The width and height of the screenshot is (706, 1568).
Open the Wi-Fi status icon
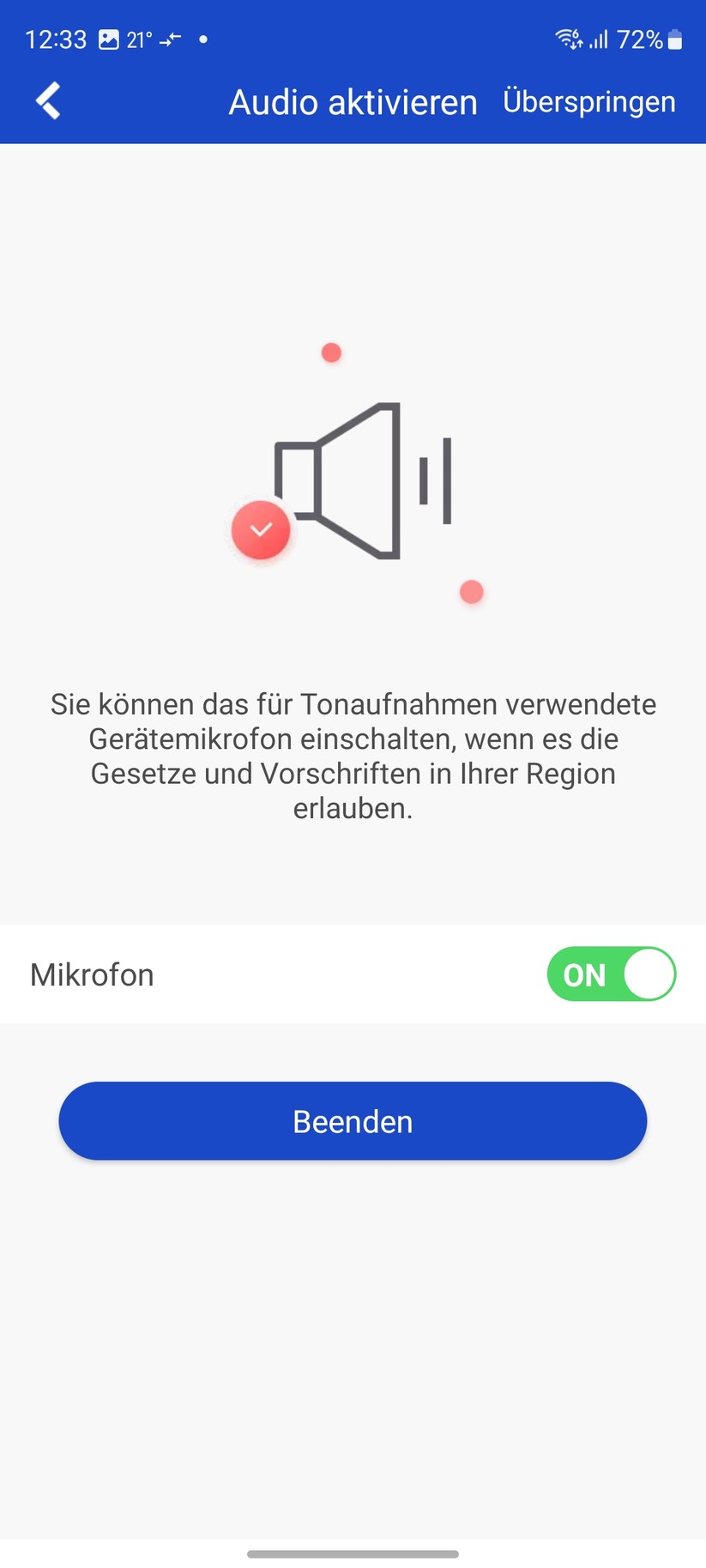565,38
